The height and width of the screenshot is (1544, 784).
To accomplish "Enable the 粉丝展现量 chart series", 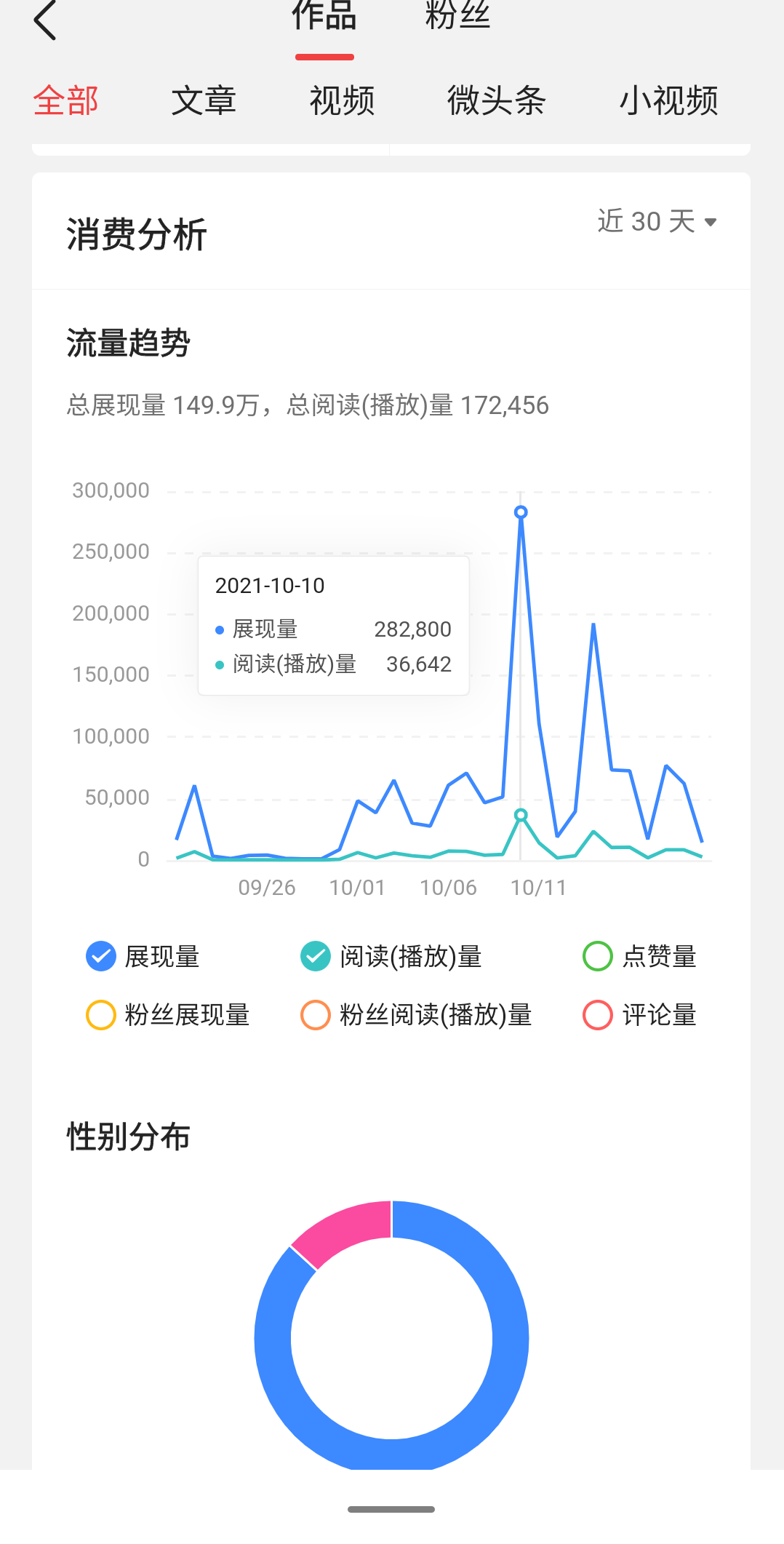I will click(x=168, y=1015).
